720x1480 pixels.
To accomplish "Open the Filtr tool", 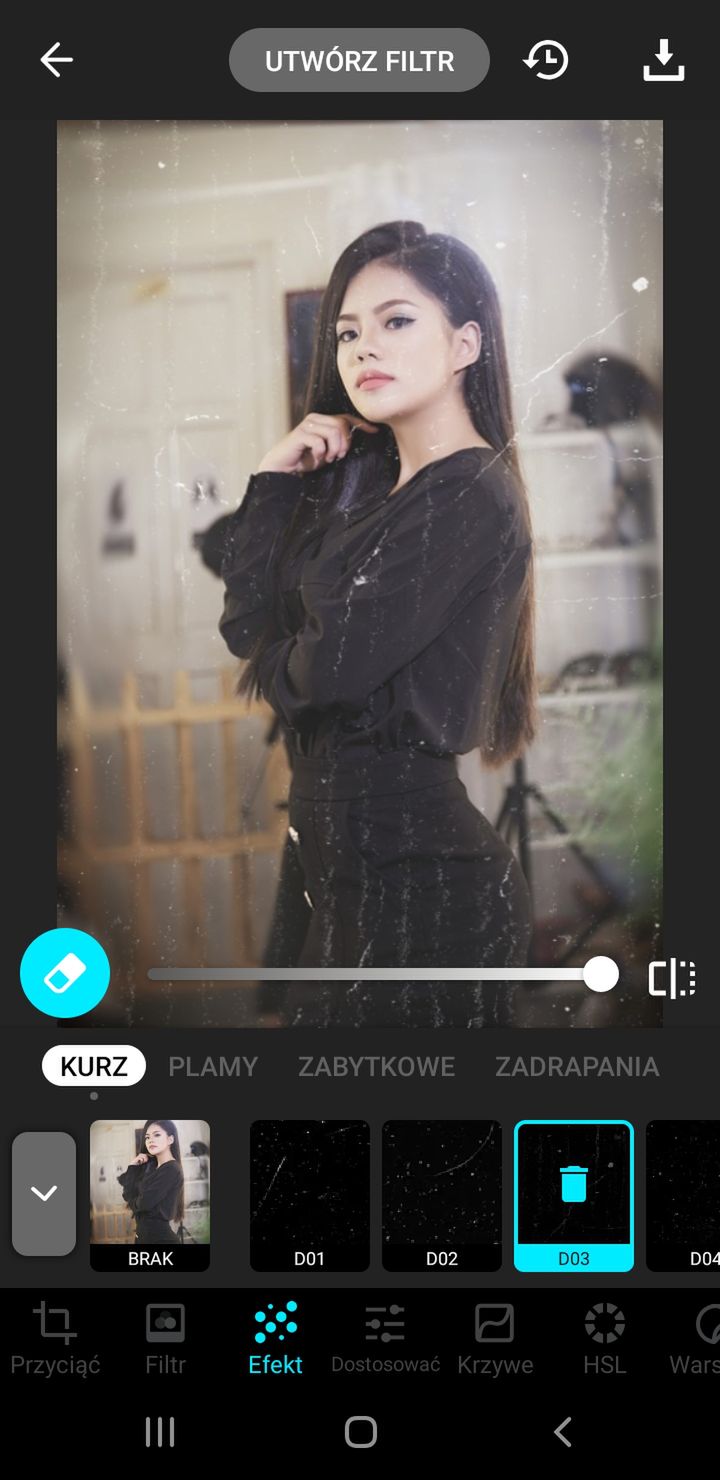I will 166,1338.
